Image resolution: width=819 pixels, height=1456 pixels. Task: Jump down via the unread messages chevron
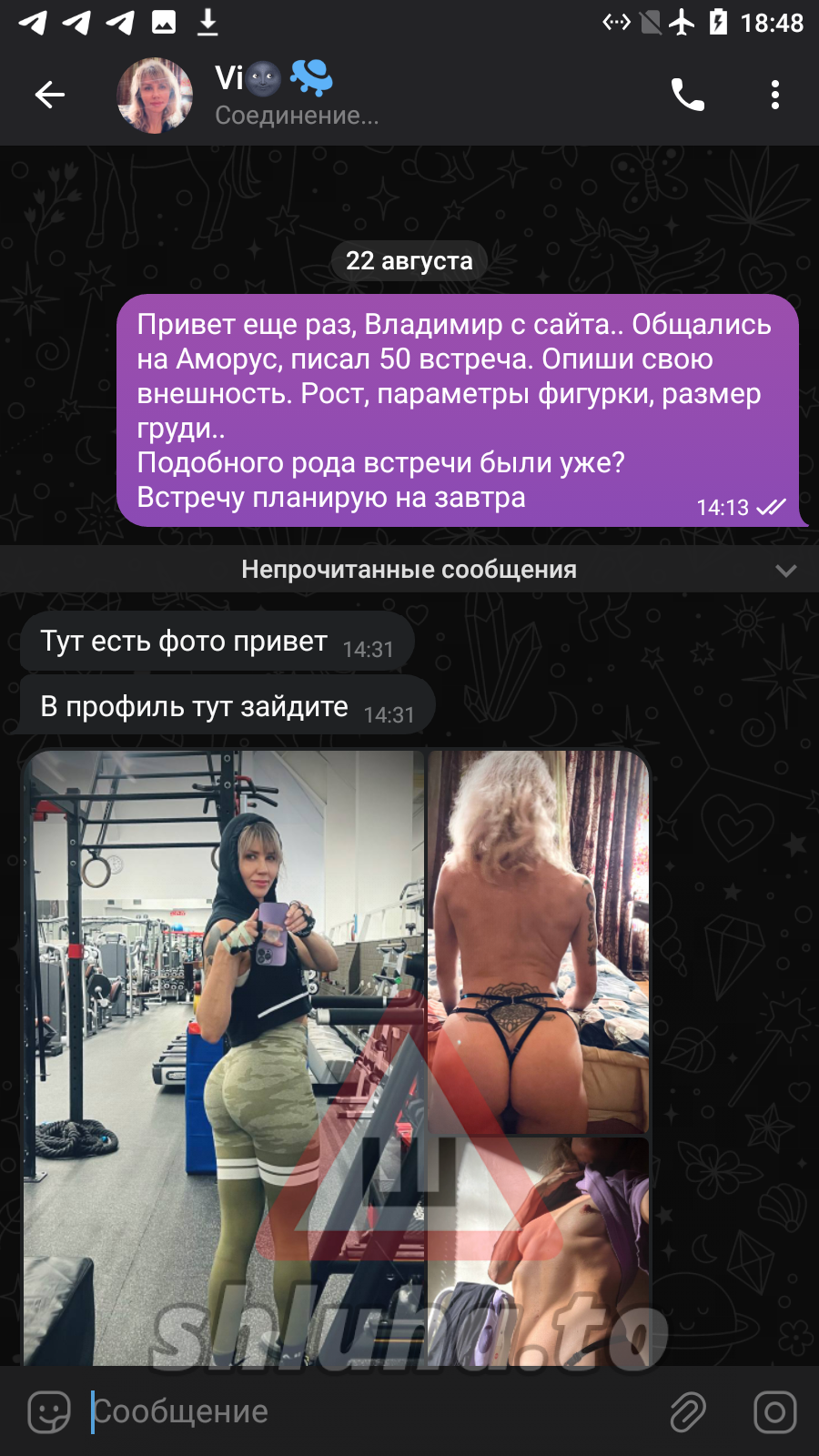785,571
